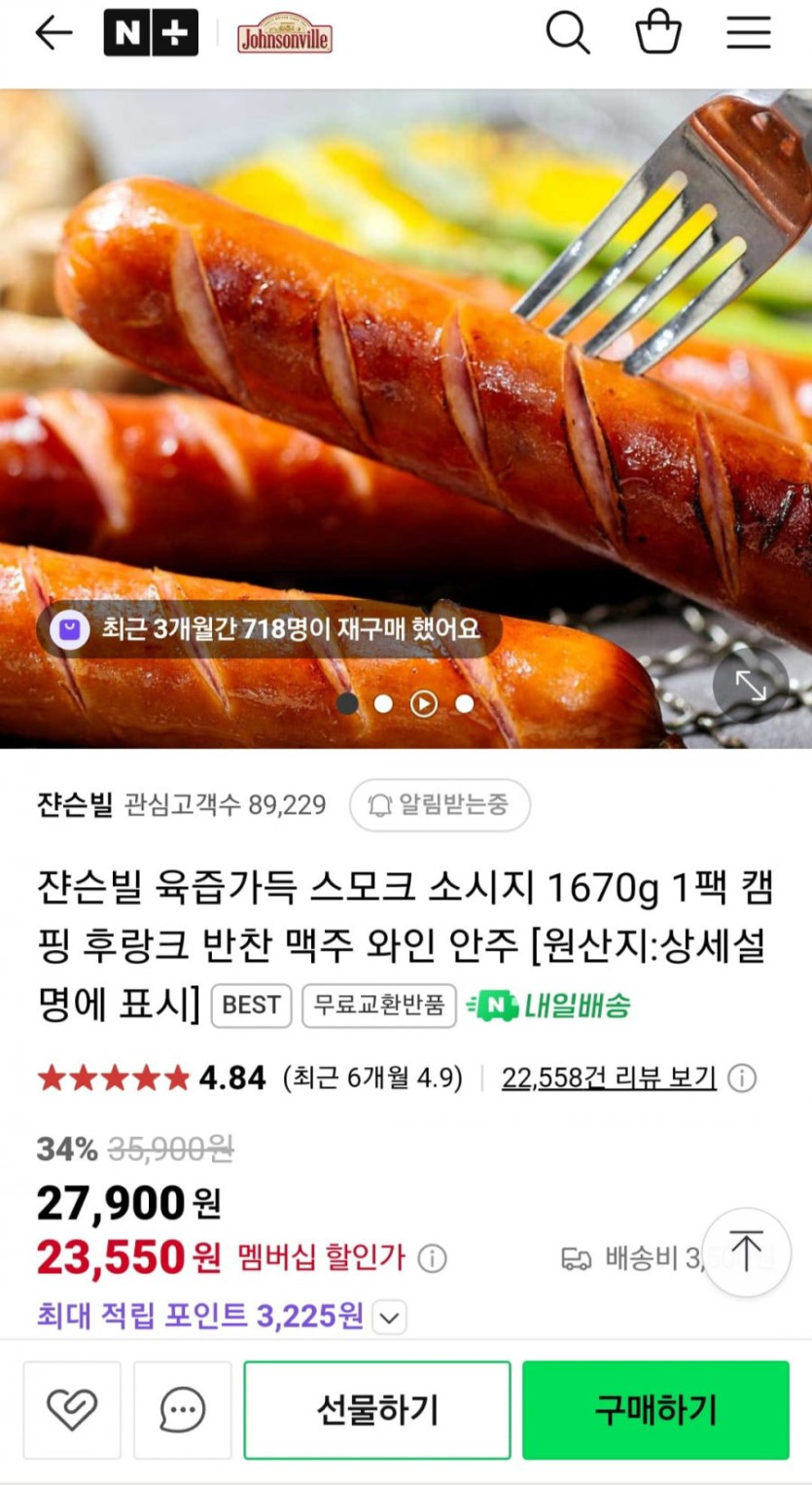Viewport: 812px width, 1486px height.
Task: Tap 구매하기 to buy now
Action: click(655, 1410)
